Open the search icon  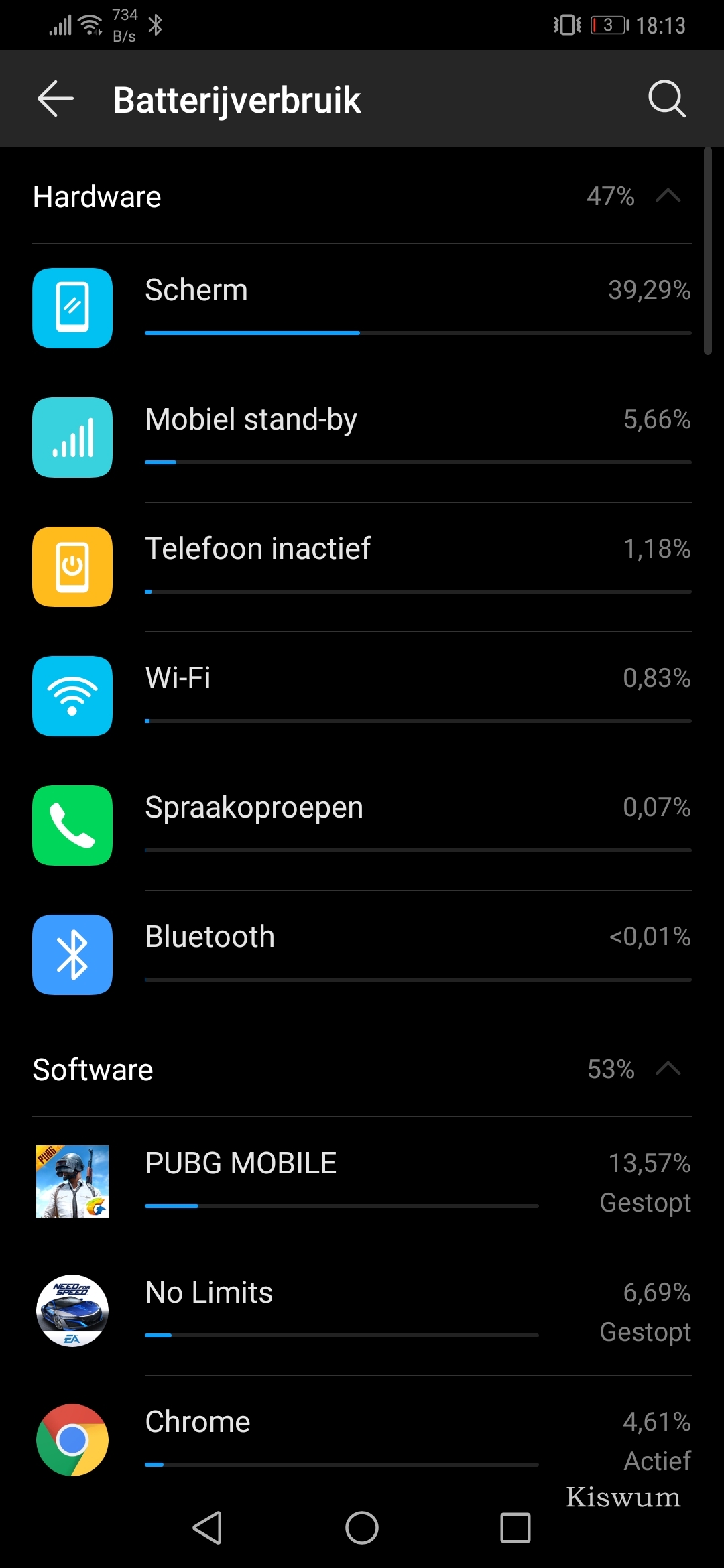pyautogui.click(x=667, y=99)
